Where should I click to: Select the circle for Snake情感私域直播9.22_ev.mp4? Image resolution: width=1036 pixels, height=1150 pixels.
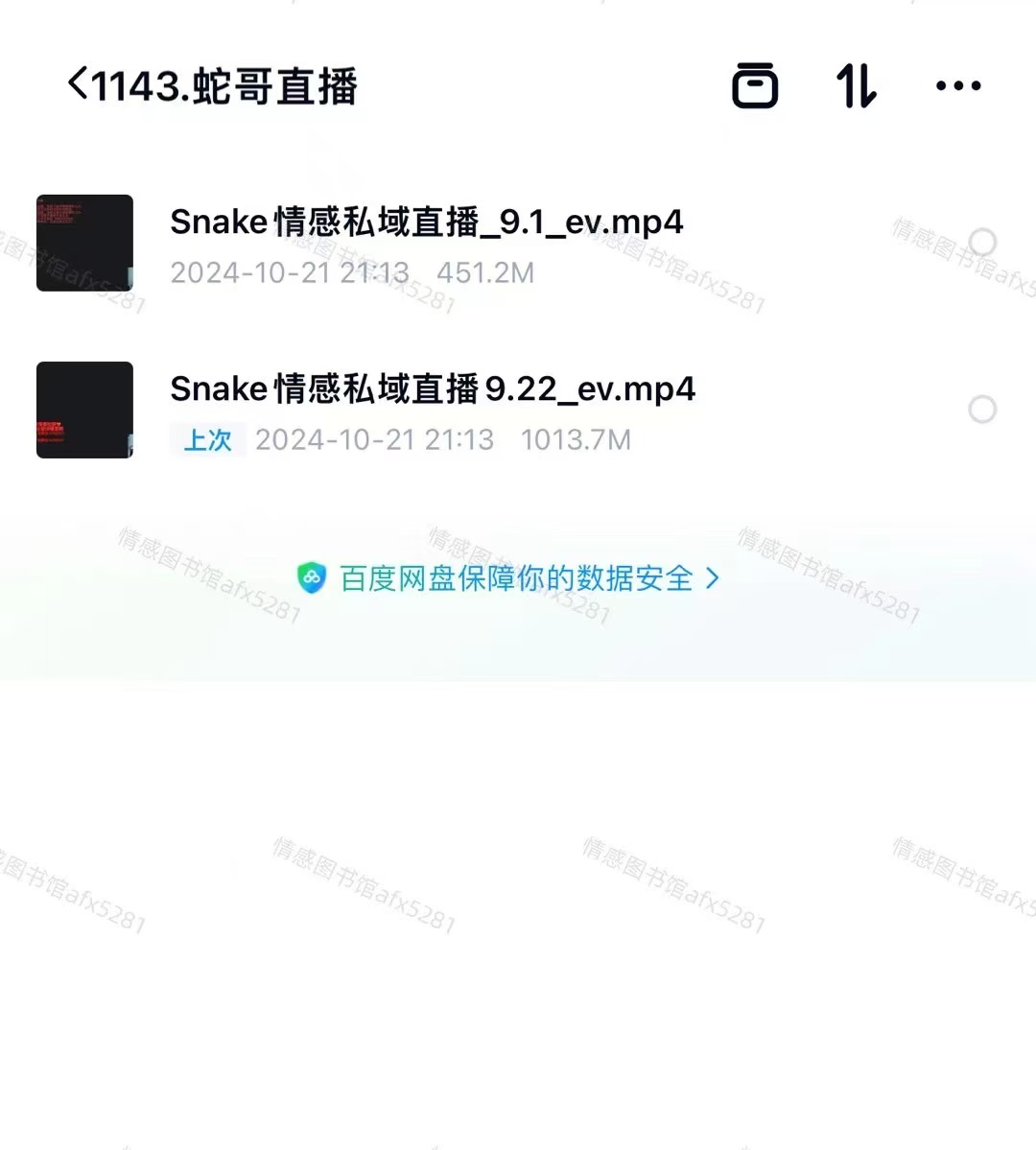(982, 410)
